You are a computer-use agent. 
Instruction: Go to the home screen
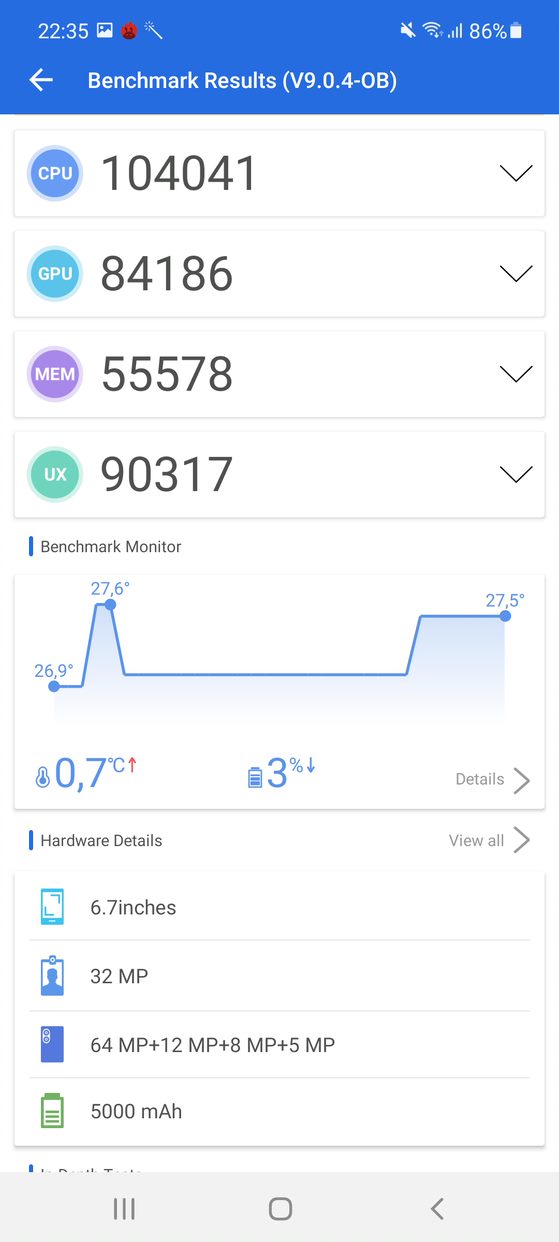click(280, 1209)
